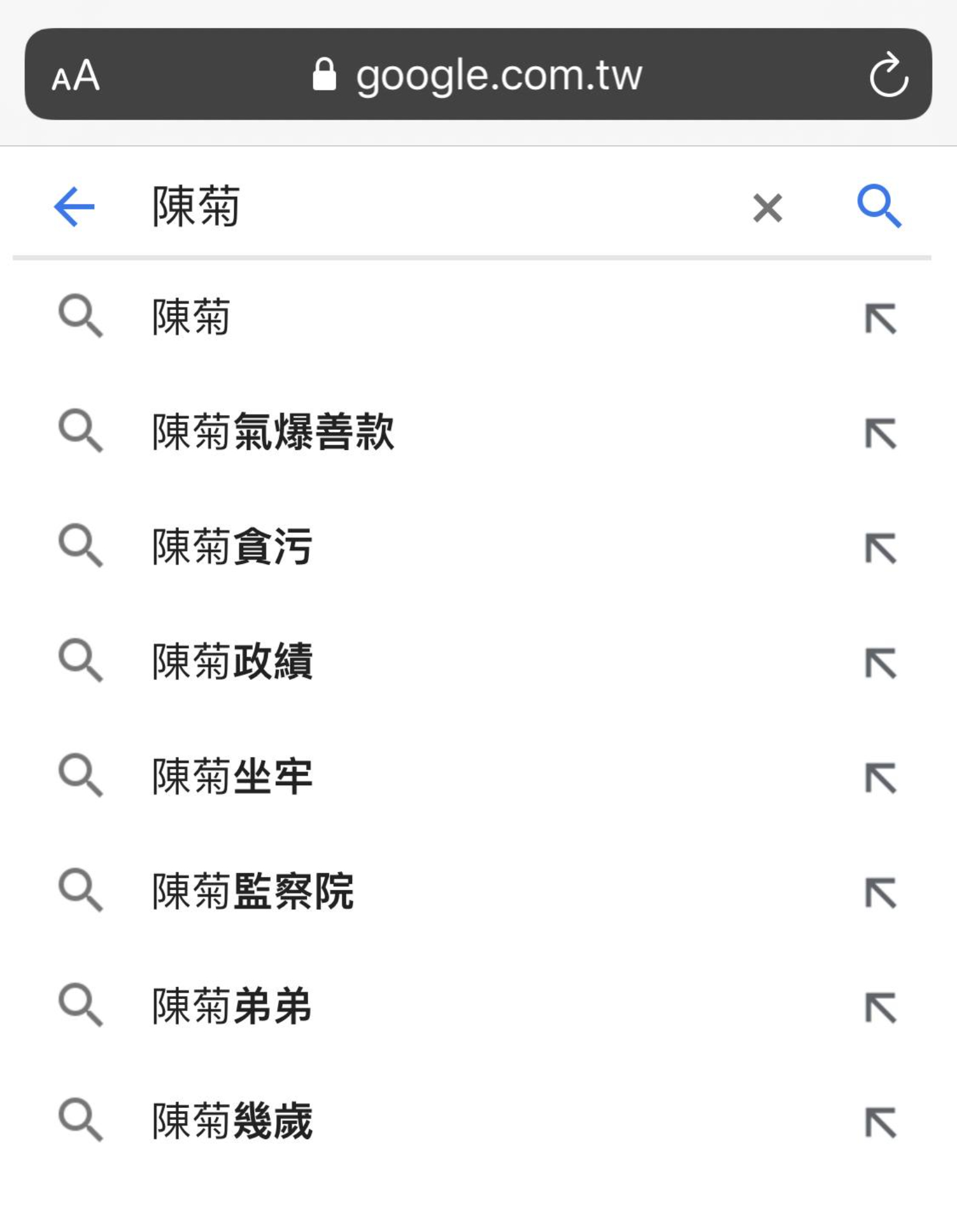Choose the 陳菊政績 suggestion
This screenshot has height=1232, width=957.
click(x=232, y=661)
